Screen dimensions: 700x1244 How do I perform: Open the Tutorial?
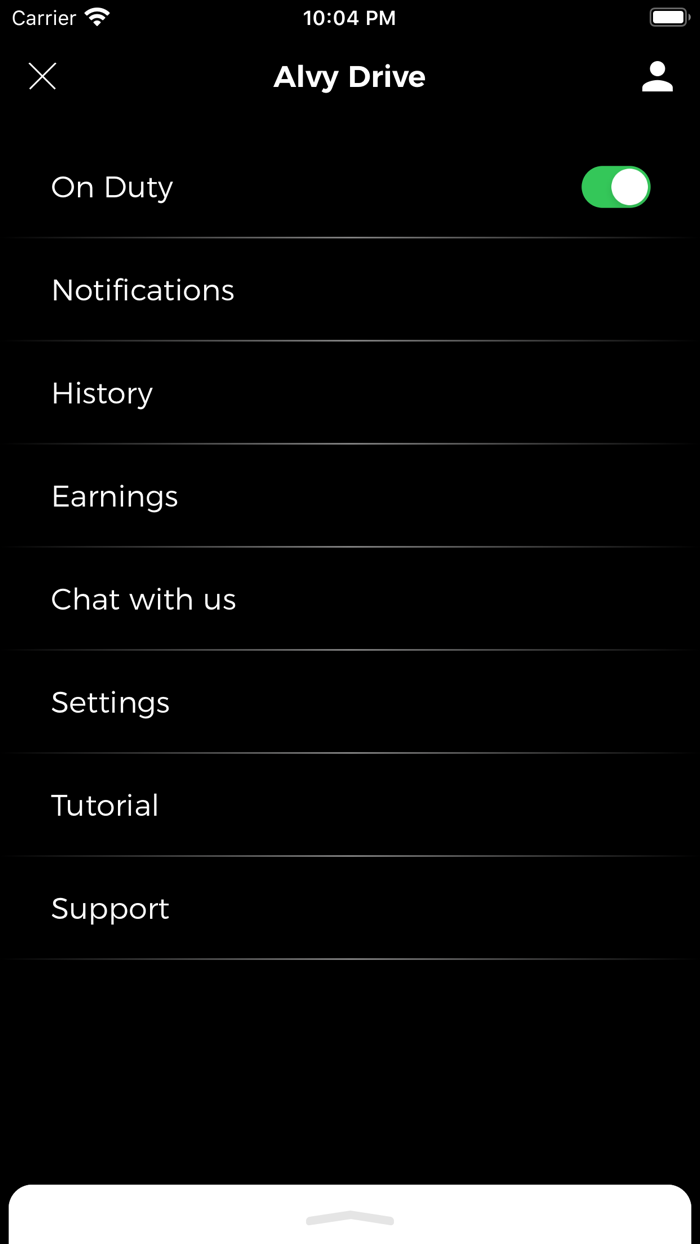tap(105, 805)
